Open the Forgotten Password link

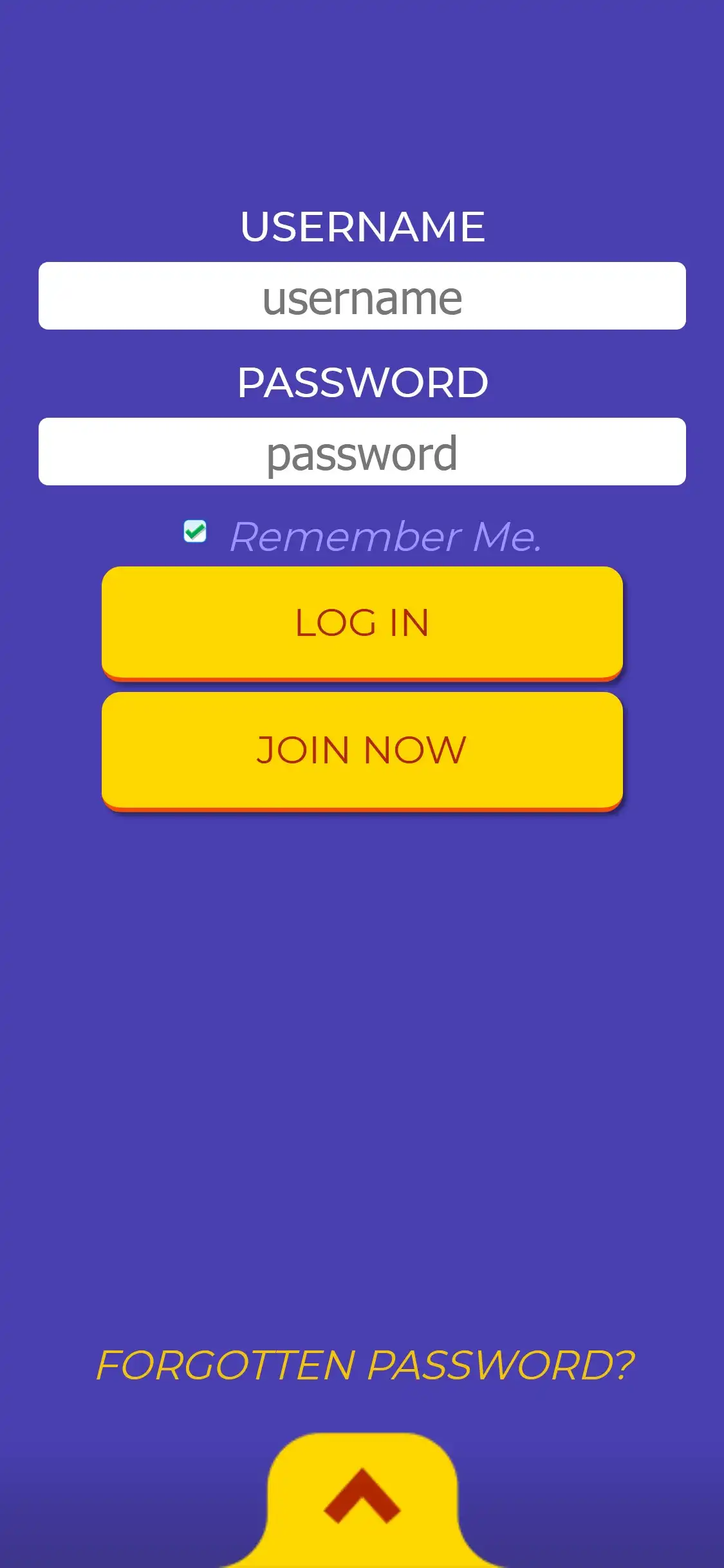coord(364,1365)
